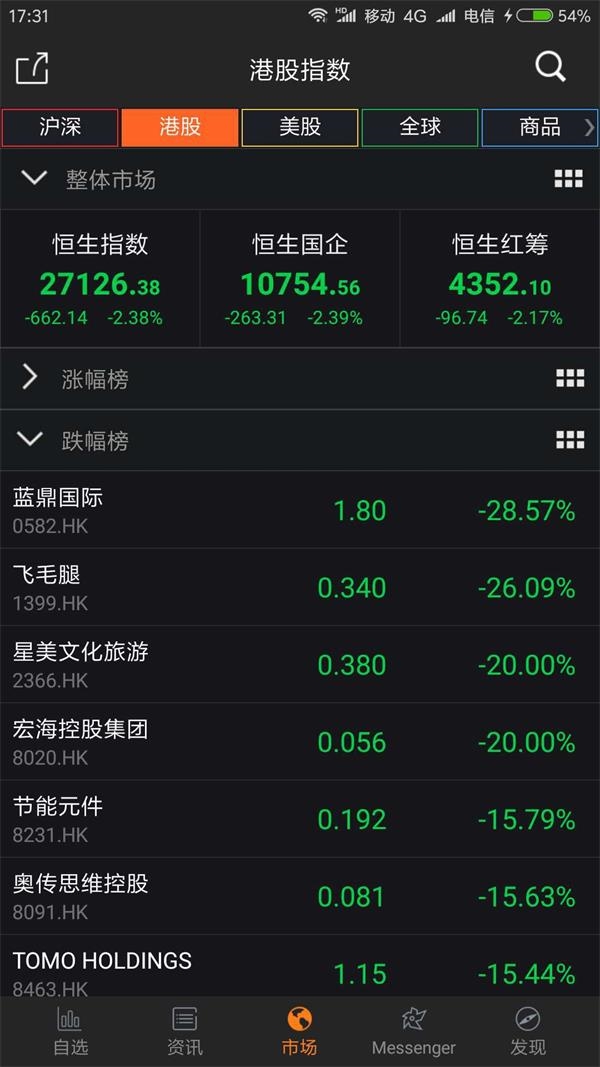Open the Messenger tab
Image resolution: width=600 pixels, height=1067 pixels.
pos(413,1031)
